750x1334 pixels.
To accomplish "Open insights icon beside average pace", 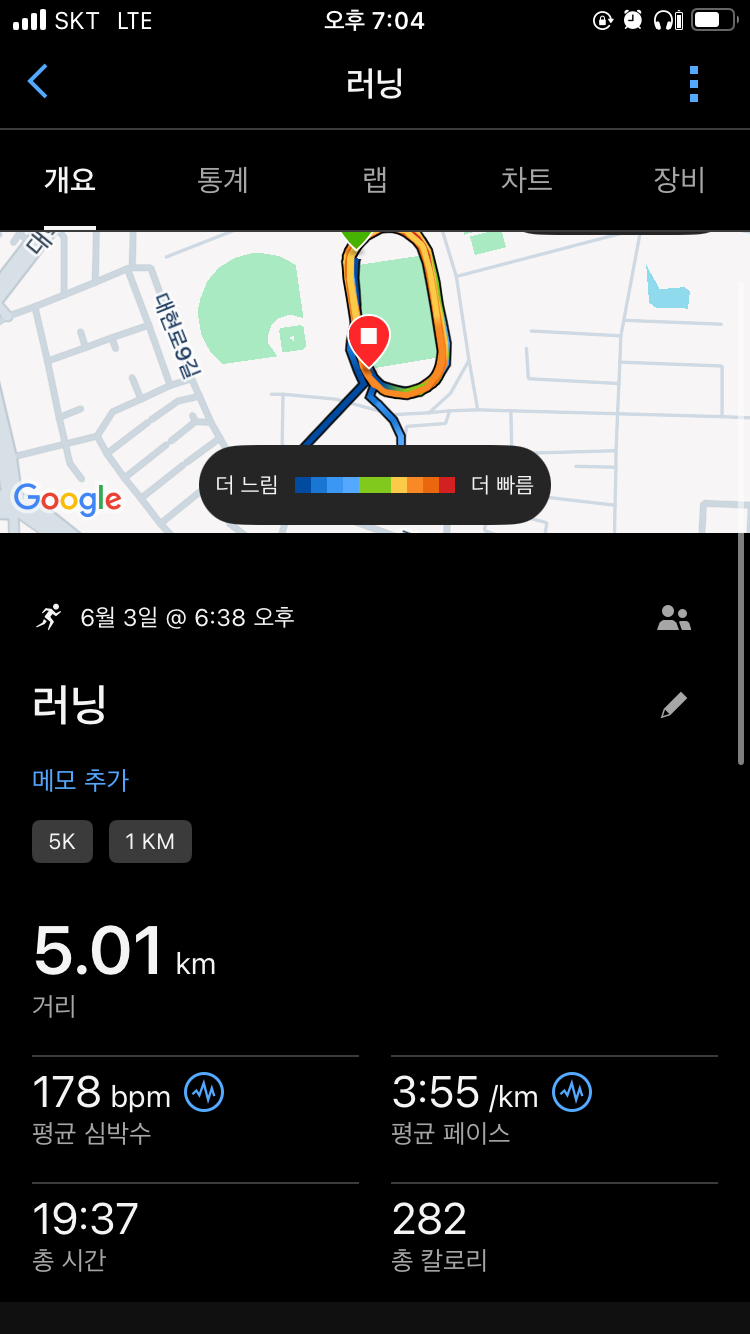I will pos(572,1092).
